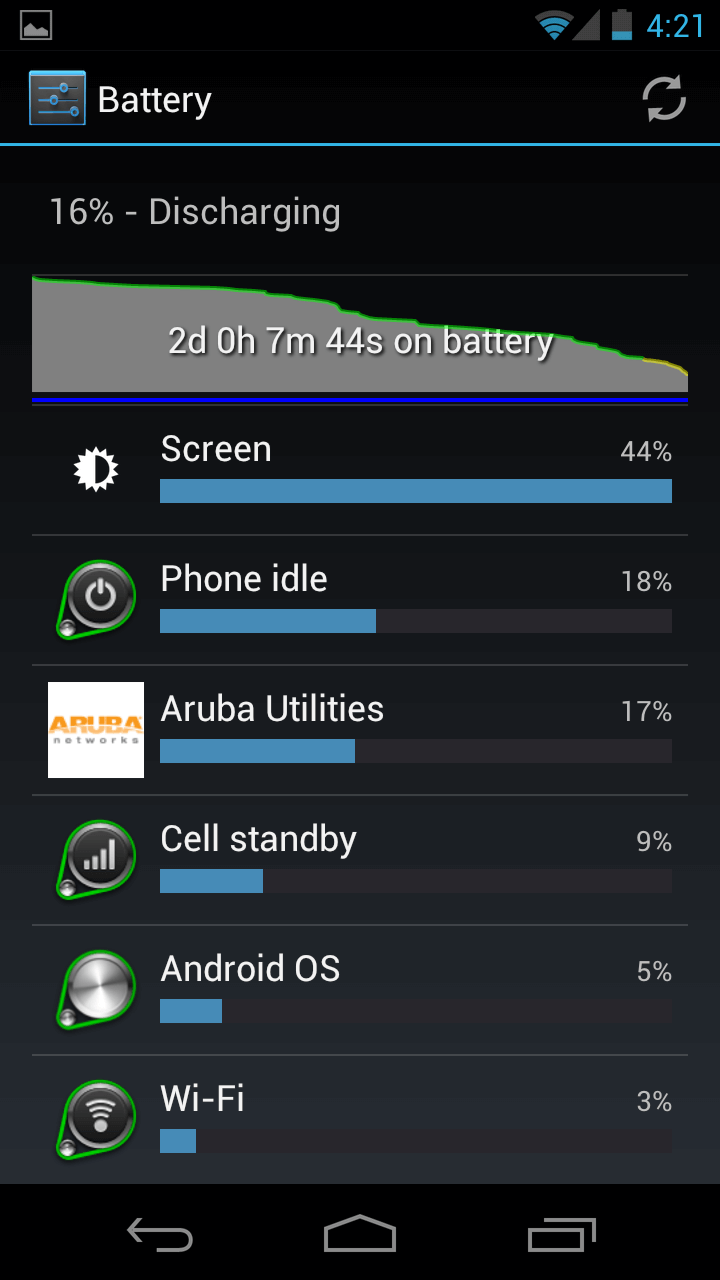Open Android OS usage details
The width and height of the screenshot is (720, 1280).
pyautogui.click(x=360, y=990)
